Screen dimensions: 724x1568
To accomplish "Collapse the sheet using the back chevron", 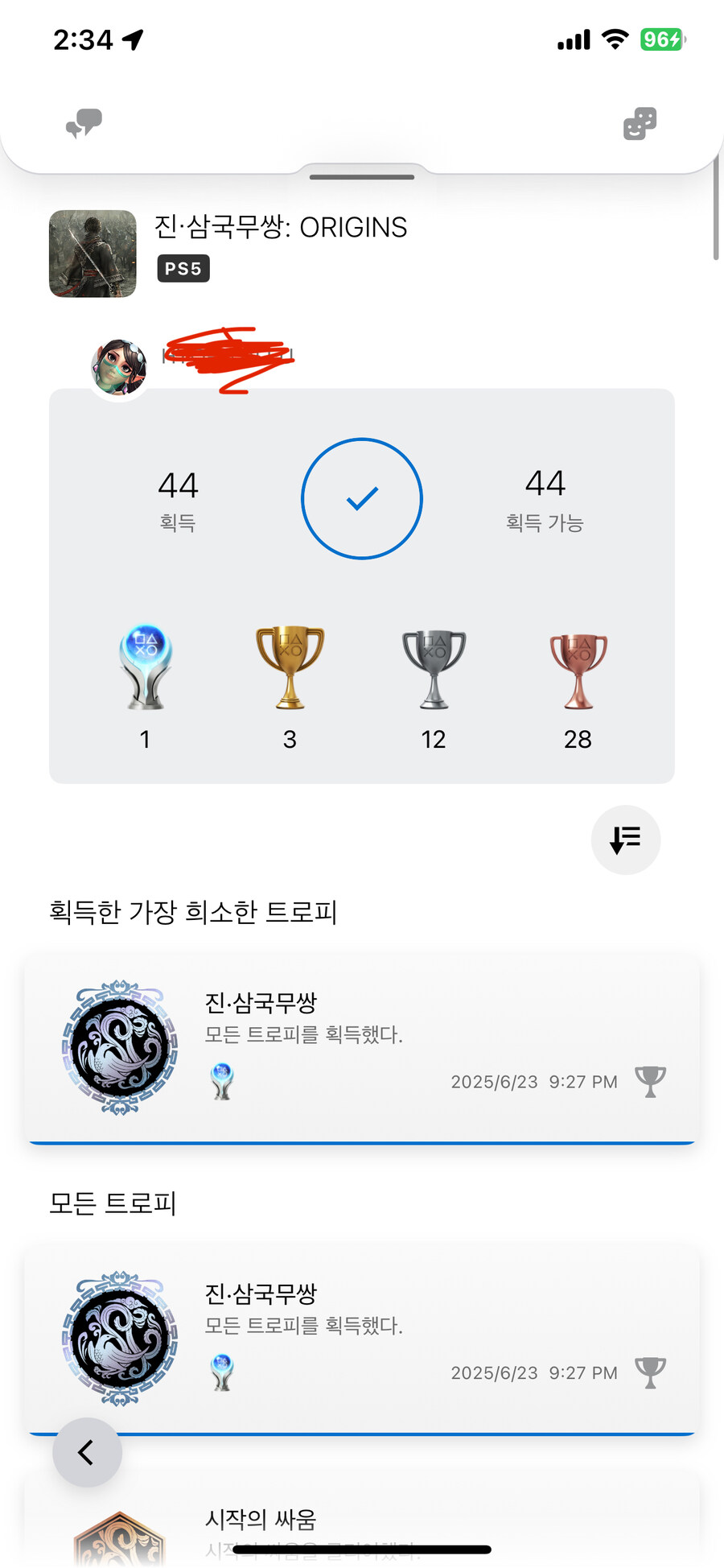I will pyautogui.click(x=87, y=1453).
